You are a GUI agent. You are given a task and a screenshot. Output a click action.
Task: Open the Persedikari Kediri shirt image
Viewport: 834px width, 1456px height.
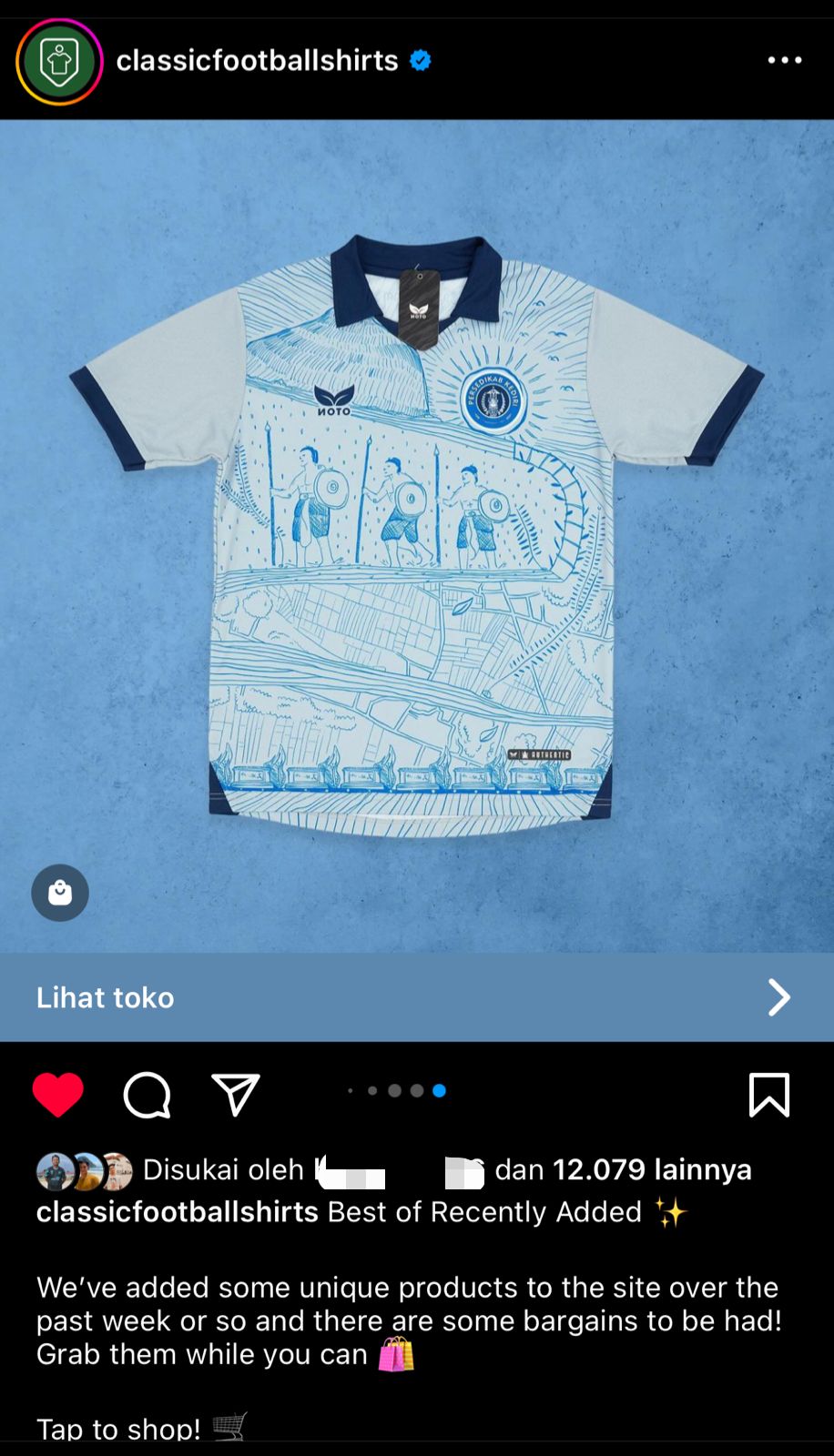416,537
